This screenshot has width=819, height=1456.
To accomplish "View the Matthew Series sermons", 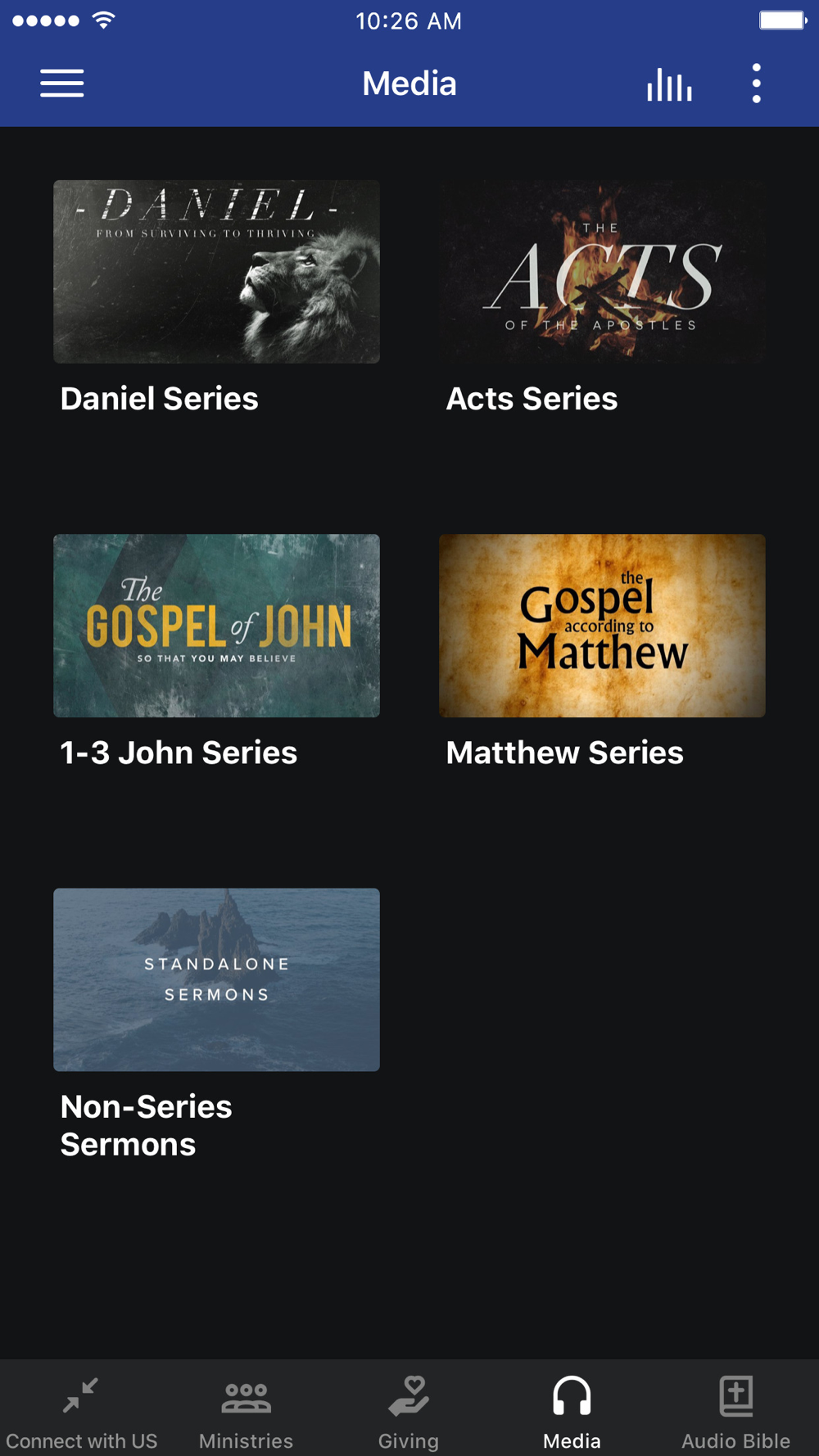I will click(x=602, y=626).
